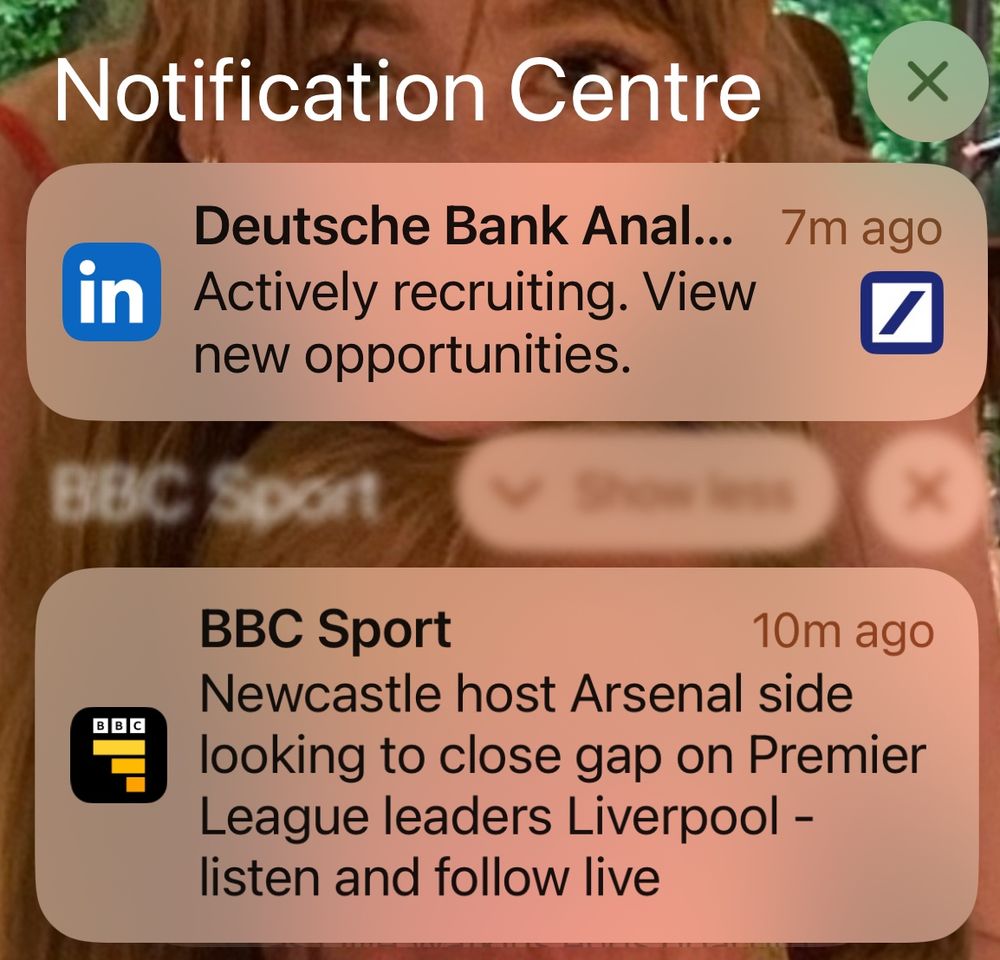Clear all notifications in Notification Centre
This screenshot has width=1000, height=960.
pos(927,83)
